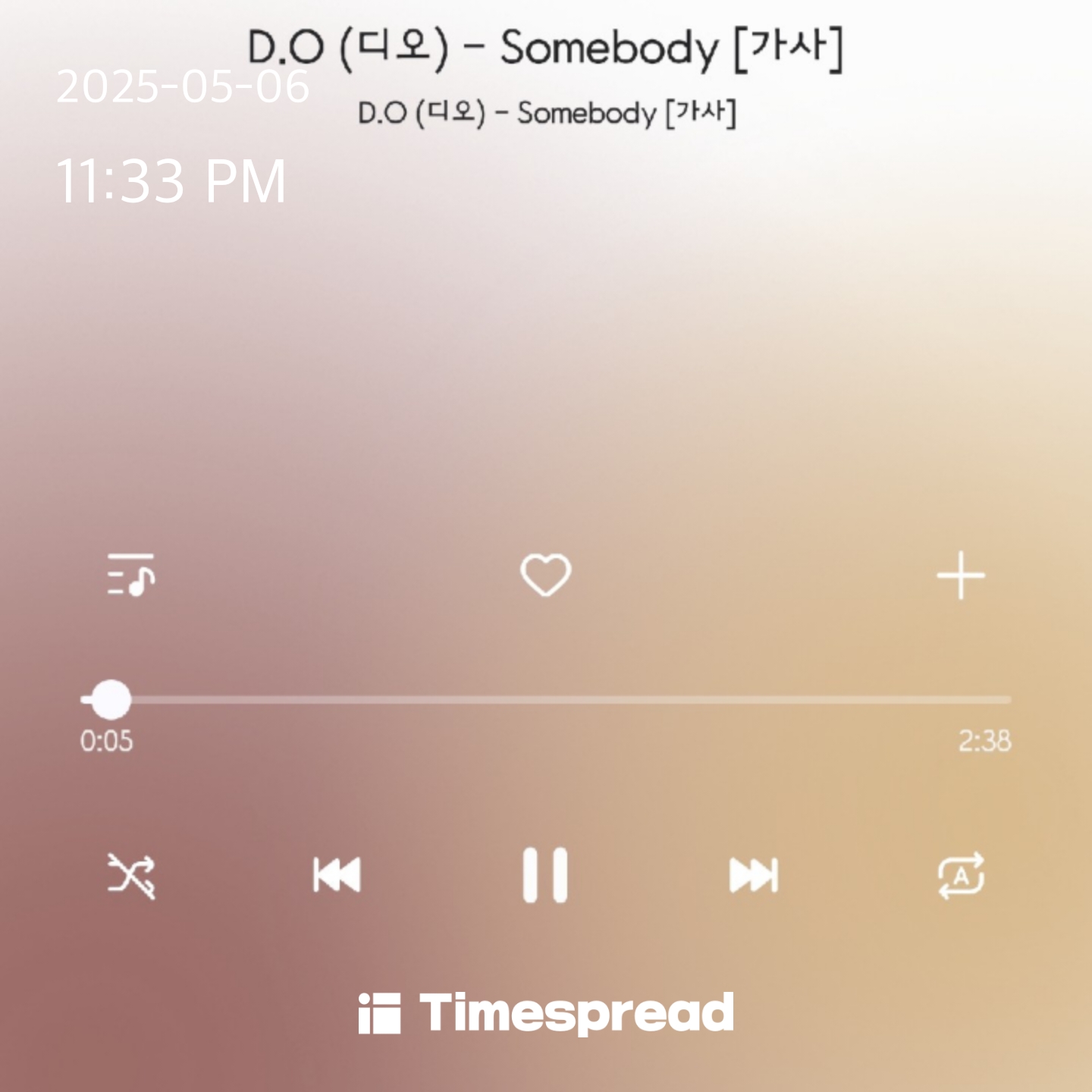Like the song Somebody
Viewport: 1092px width, 1092px height.
545,575
